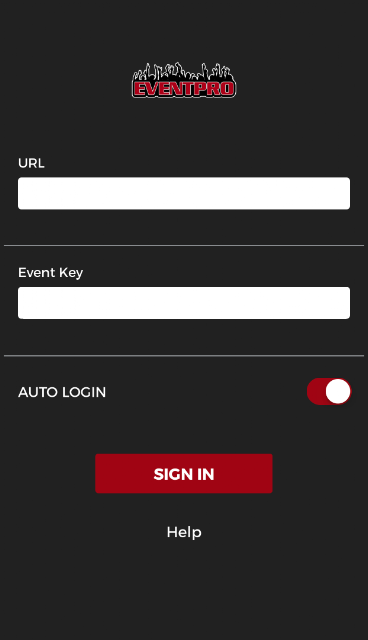Focus the Event Key input box
Image resolution: width=368 pixels, height=640 pixels.
click(184, 303)
